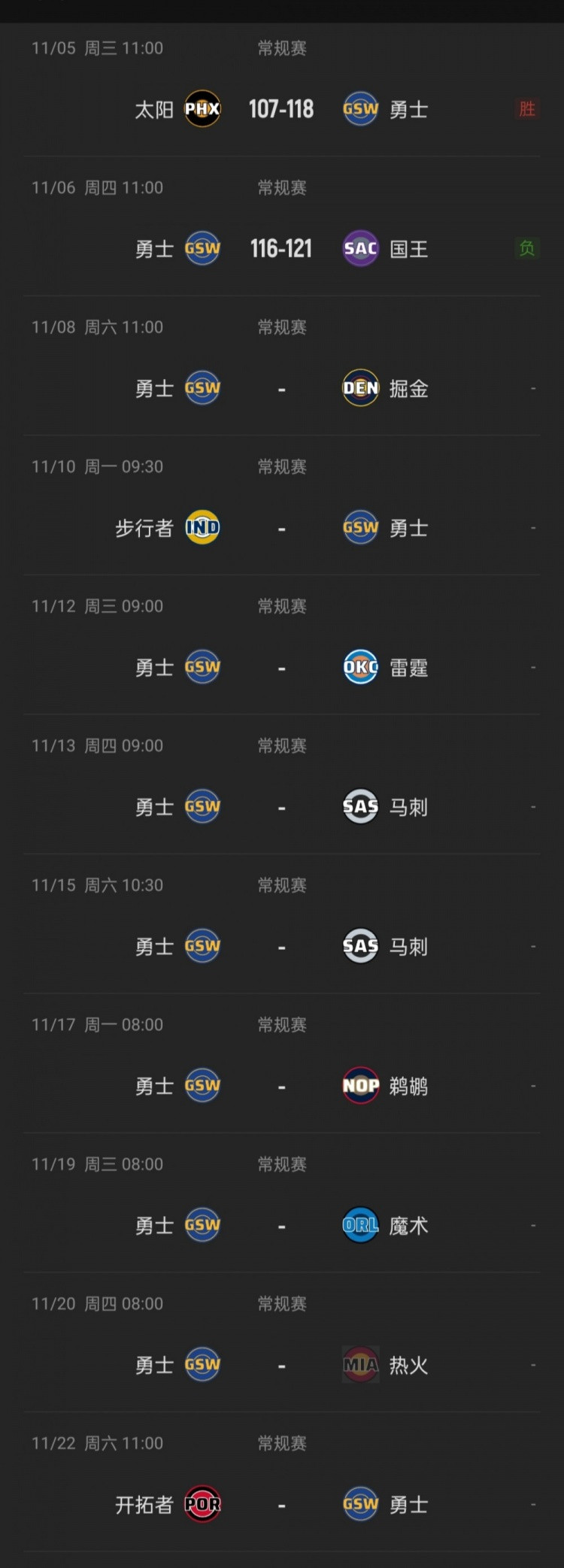The height and width of the screenshot is (1568, 564).
Task: Open the 11/12 Warriors vs Thunder game
Action: coord(282,644)
